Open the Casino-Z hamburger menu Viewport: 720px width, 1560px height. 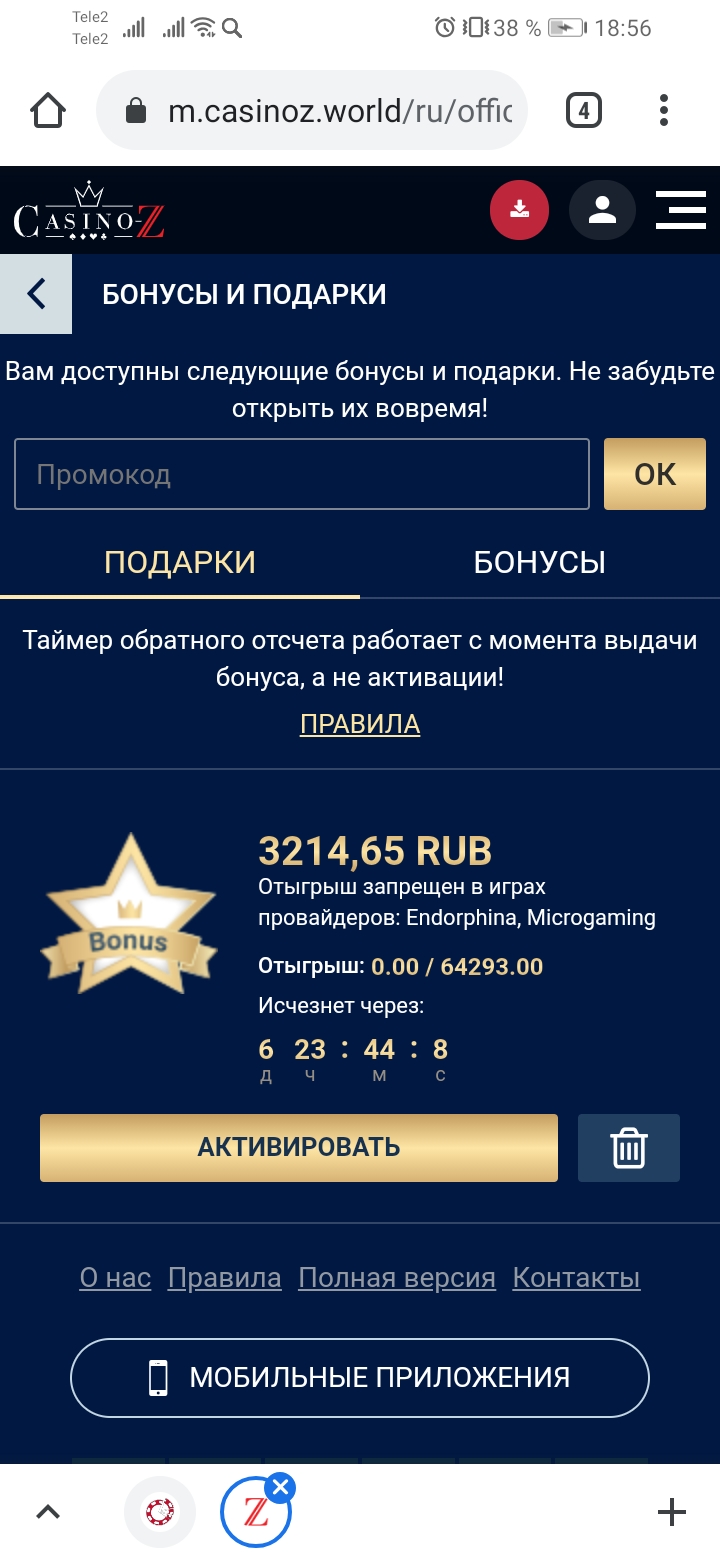(x=680, y=210)
